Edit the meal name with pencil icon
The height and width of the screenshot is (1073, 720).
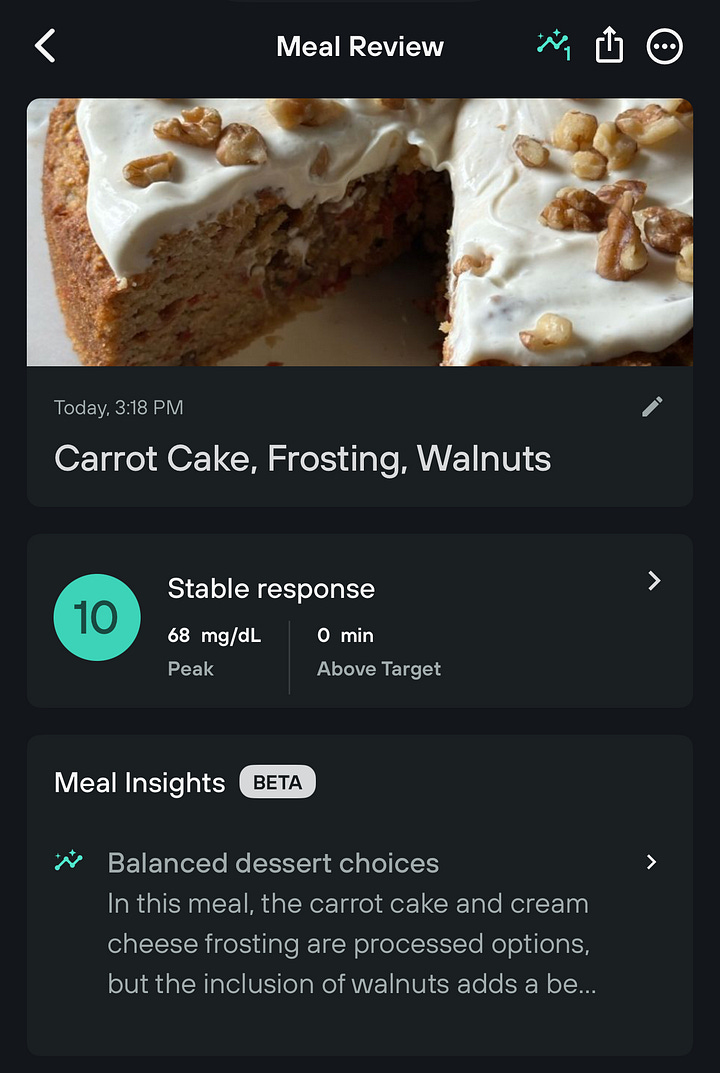coord(652,407)
